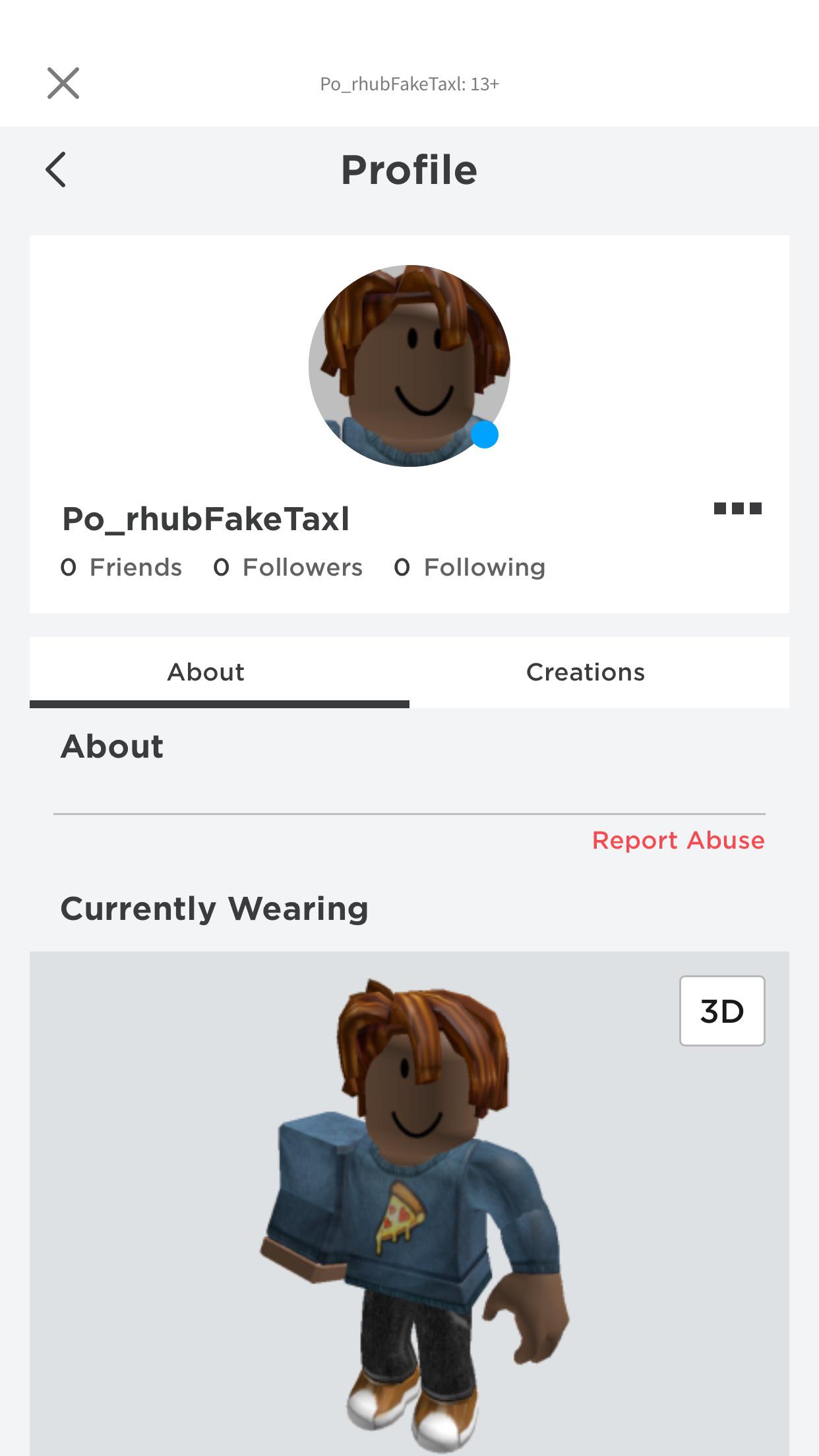819x1456 pixels.
Task: Select the About tab
Action: tap(205, 672)
